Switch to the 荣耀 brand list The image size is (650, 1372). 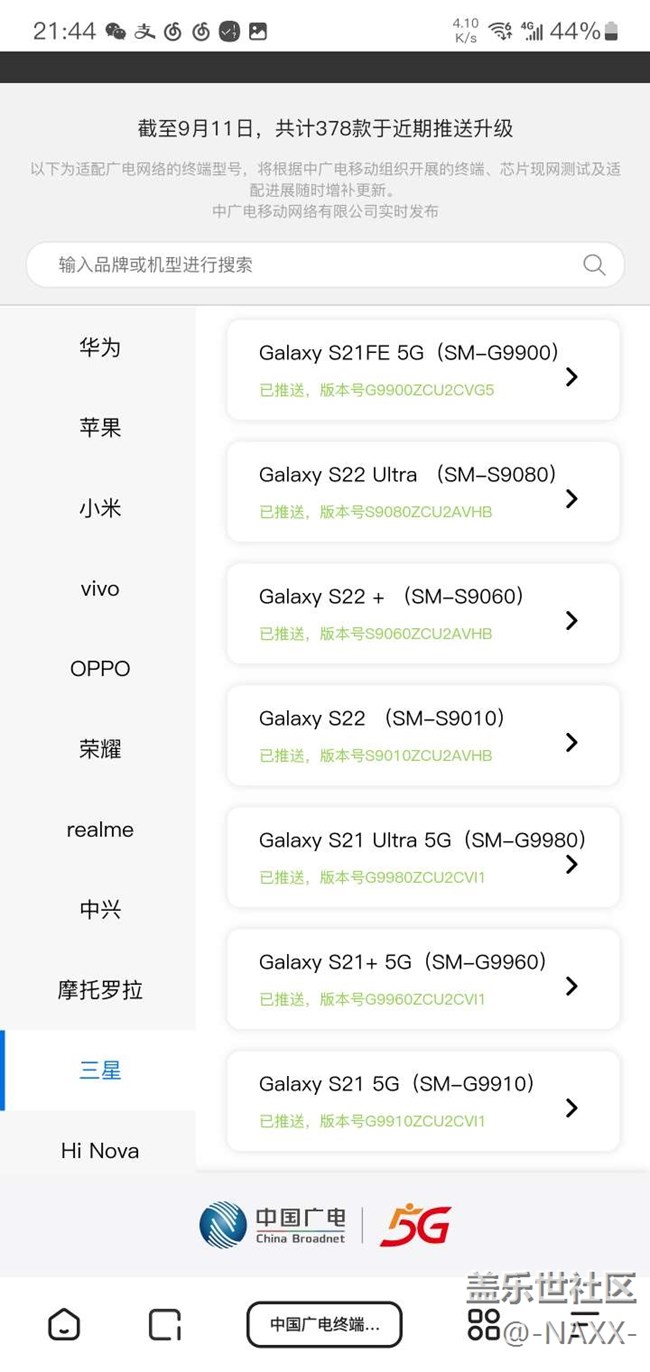98,749
